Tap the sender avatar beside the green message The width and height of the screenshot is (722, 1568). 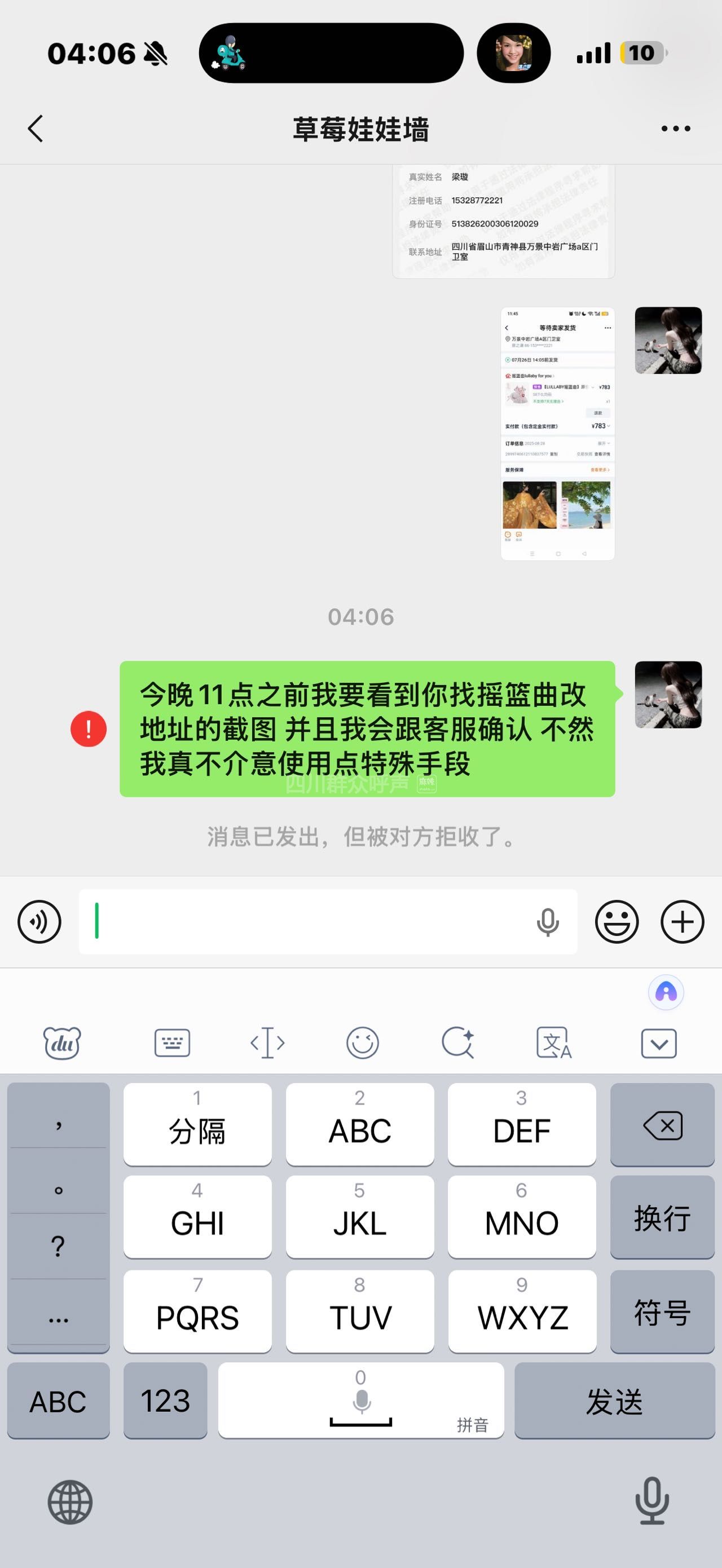tap(668, 695)
